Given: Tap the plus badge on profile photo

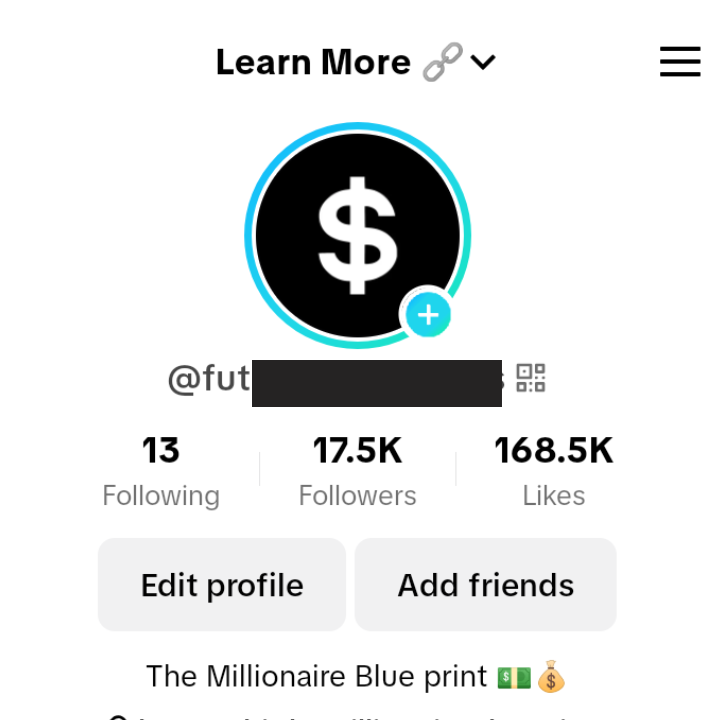Looking at the screenshot, I should point(428,315).
